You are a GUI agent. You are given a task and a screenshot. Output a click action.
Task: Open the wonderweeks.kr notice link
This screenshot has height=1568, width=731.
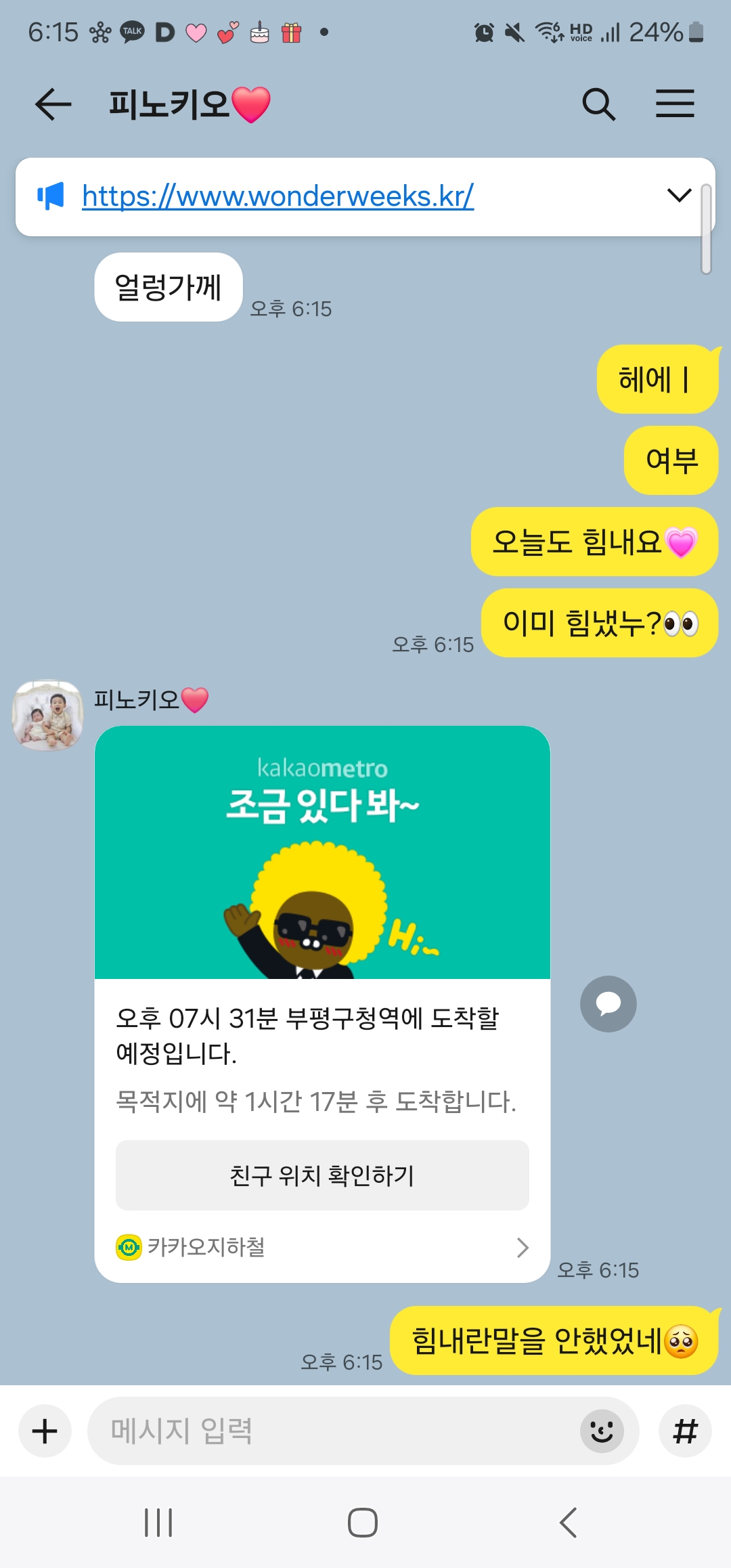(x=278, y=196)
